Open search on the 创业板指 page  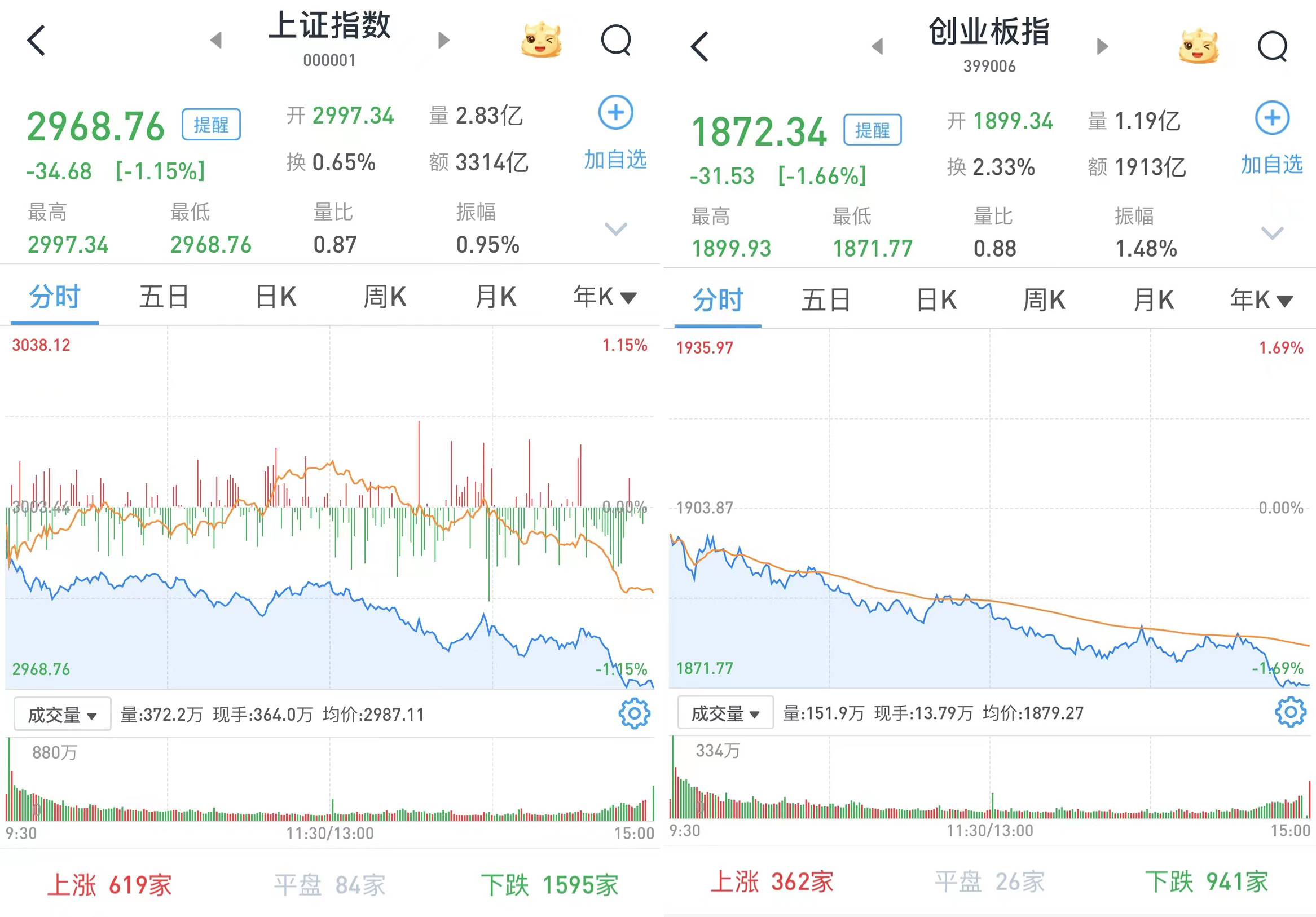click(x=1273, y=46)
